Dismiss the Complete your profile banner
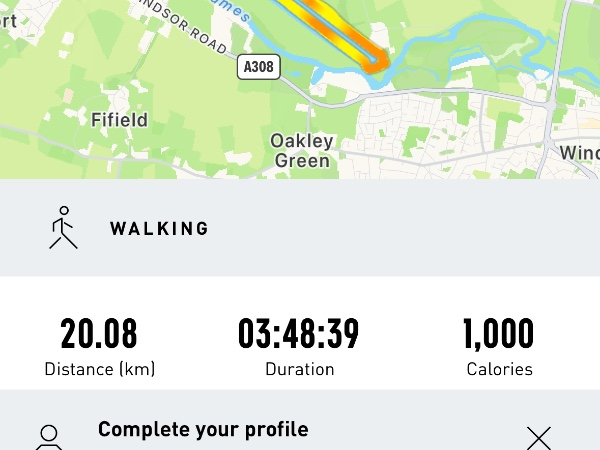The width and height of the screenshot is (600, 450). pos(539,437)
